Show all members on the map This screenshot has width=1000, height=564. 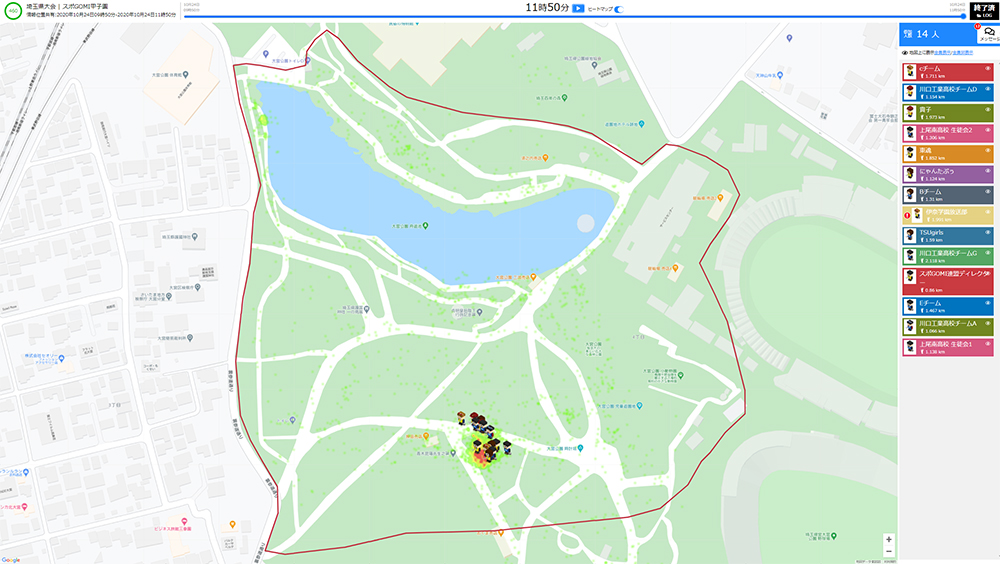pos(945,51)
